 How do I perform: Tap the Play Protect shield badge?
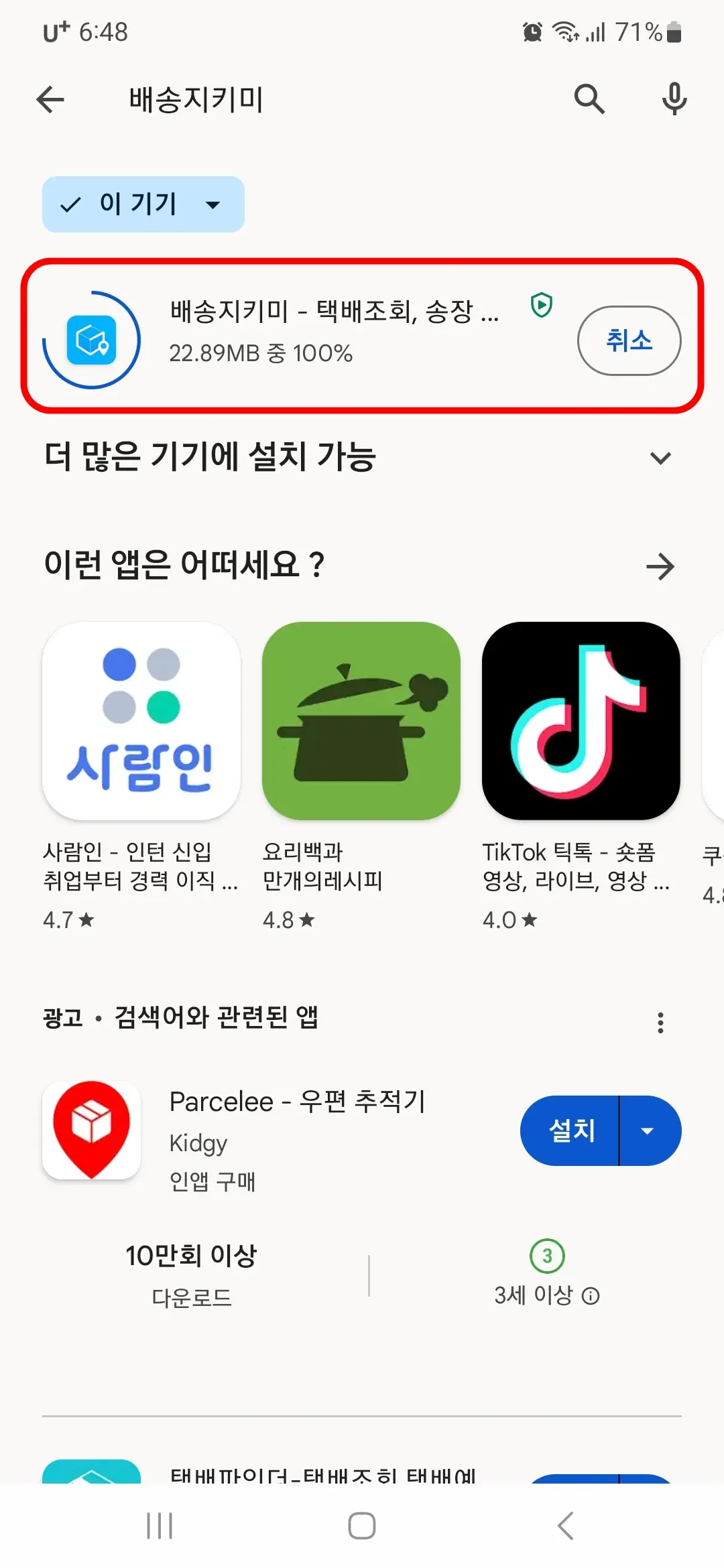(540, 305)
